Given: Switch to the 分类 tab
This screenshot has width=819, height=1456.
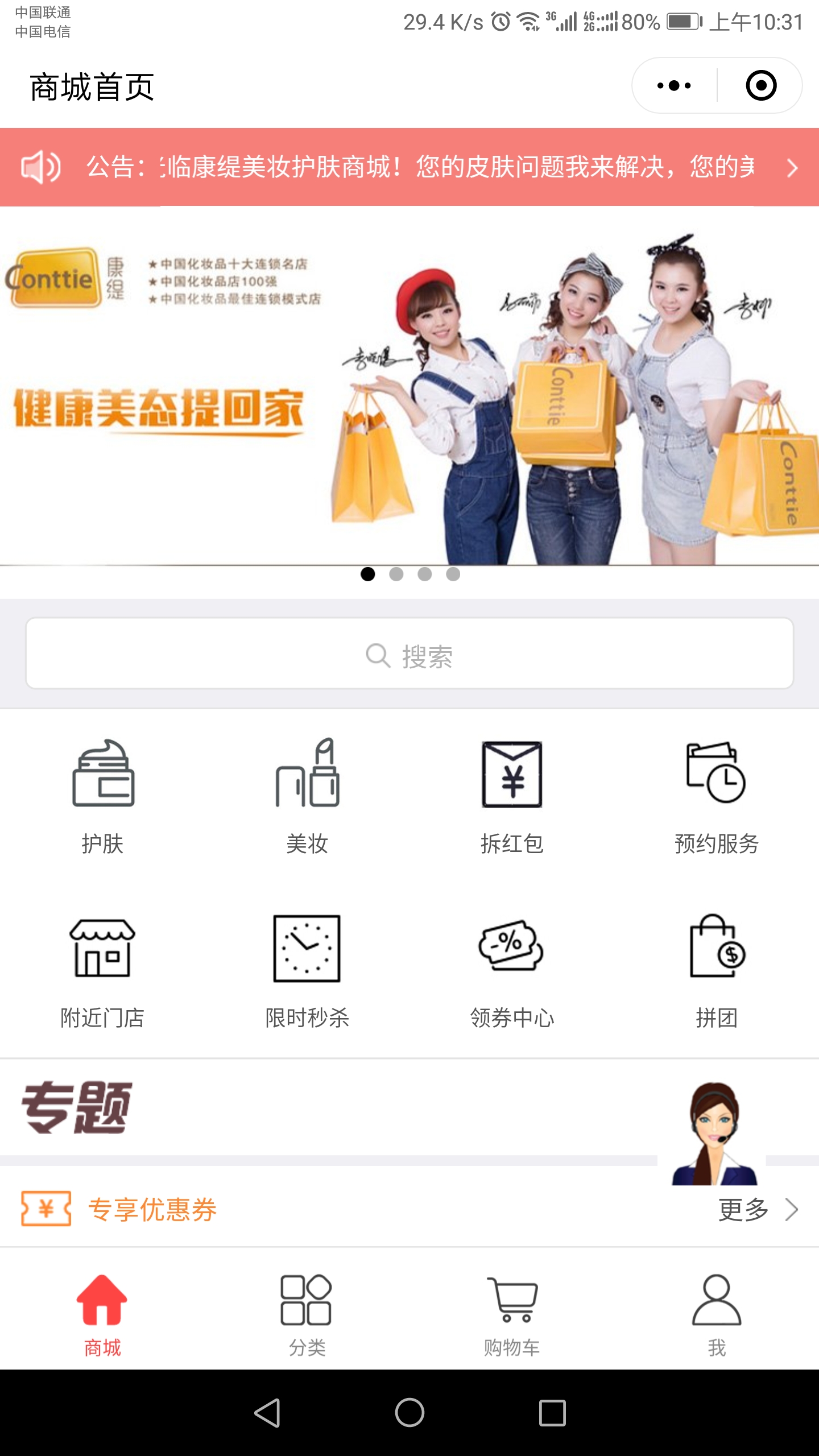Looking at the screenshot, I should [x=307, y=1315].
